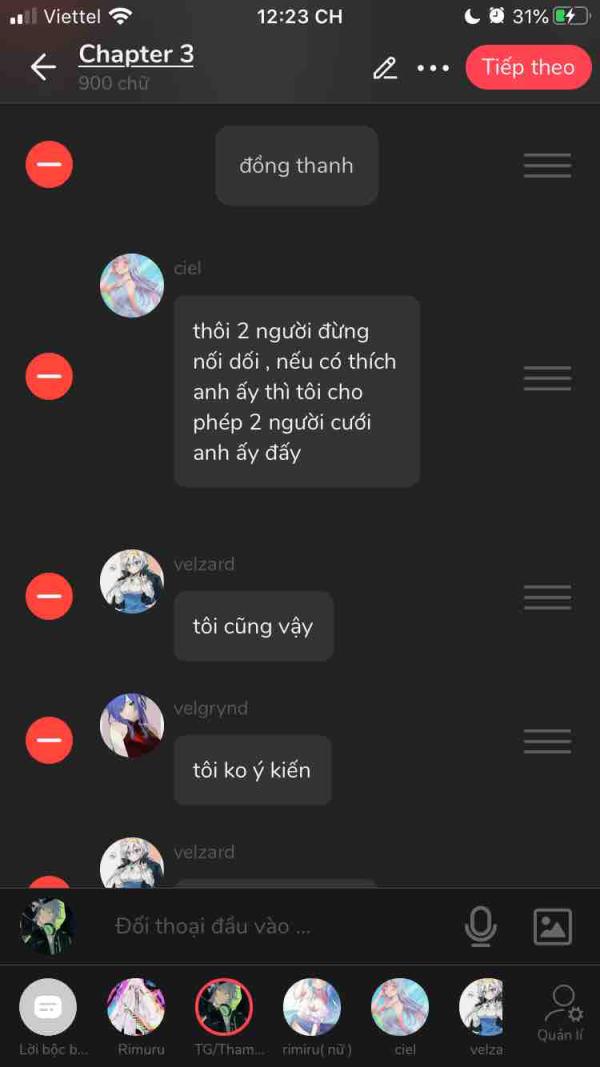Screen dimensions: 600x1067
Task: Tap the reorder handle beside "đồng thanh"
Action: (547, 165)
